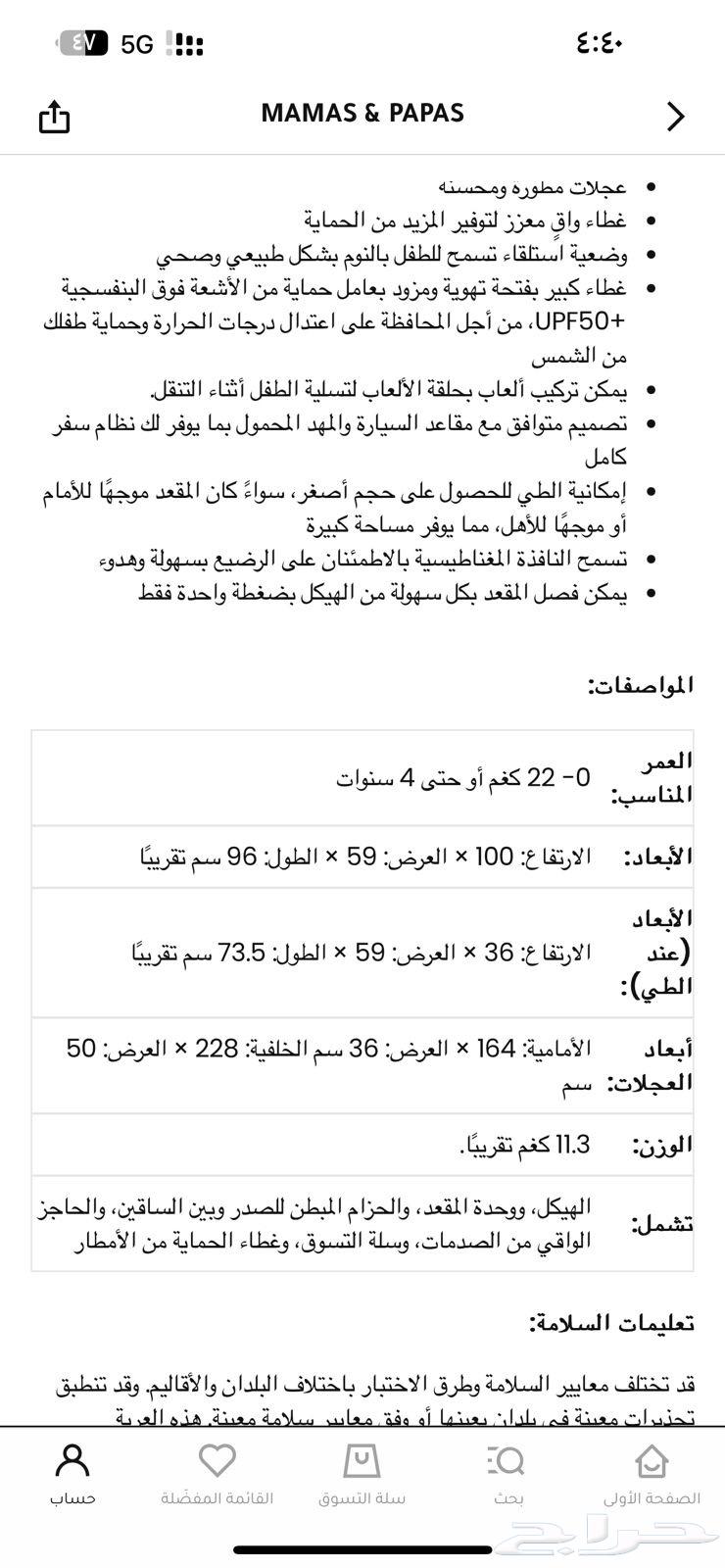Toggle the cellular dots indicator beside 5G

[188, 42]
